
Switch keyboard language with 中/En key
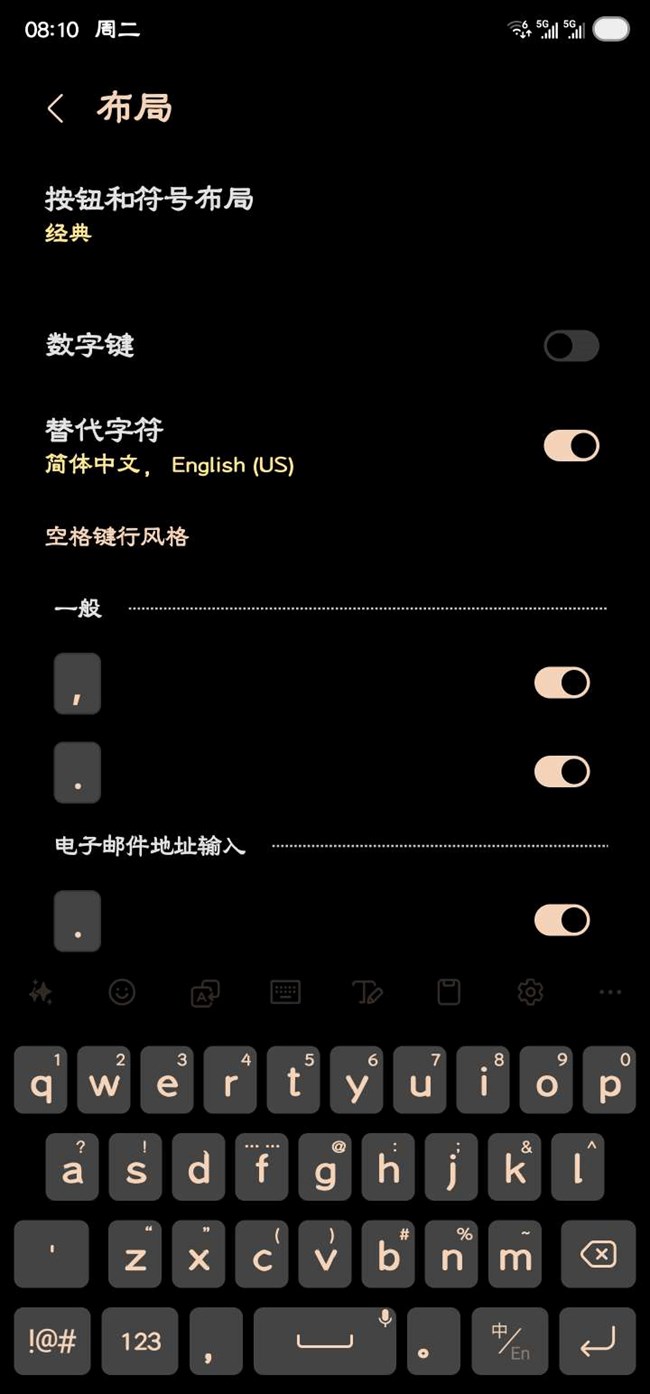[510, 1341]
